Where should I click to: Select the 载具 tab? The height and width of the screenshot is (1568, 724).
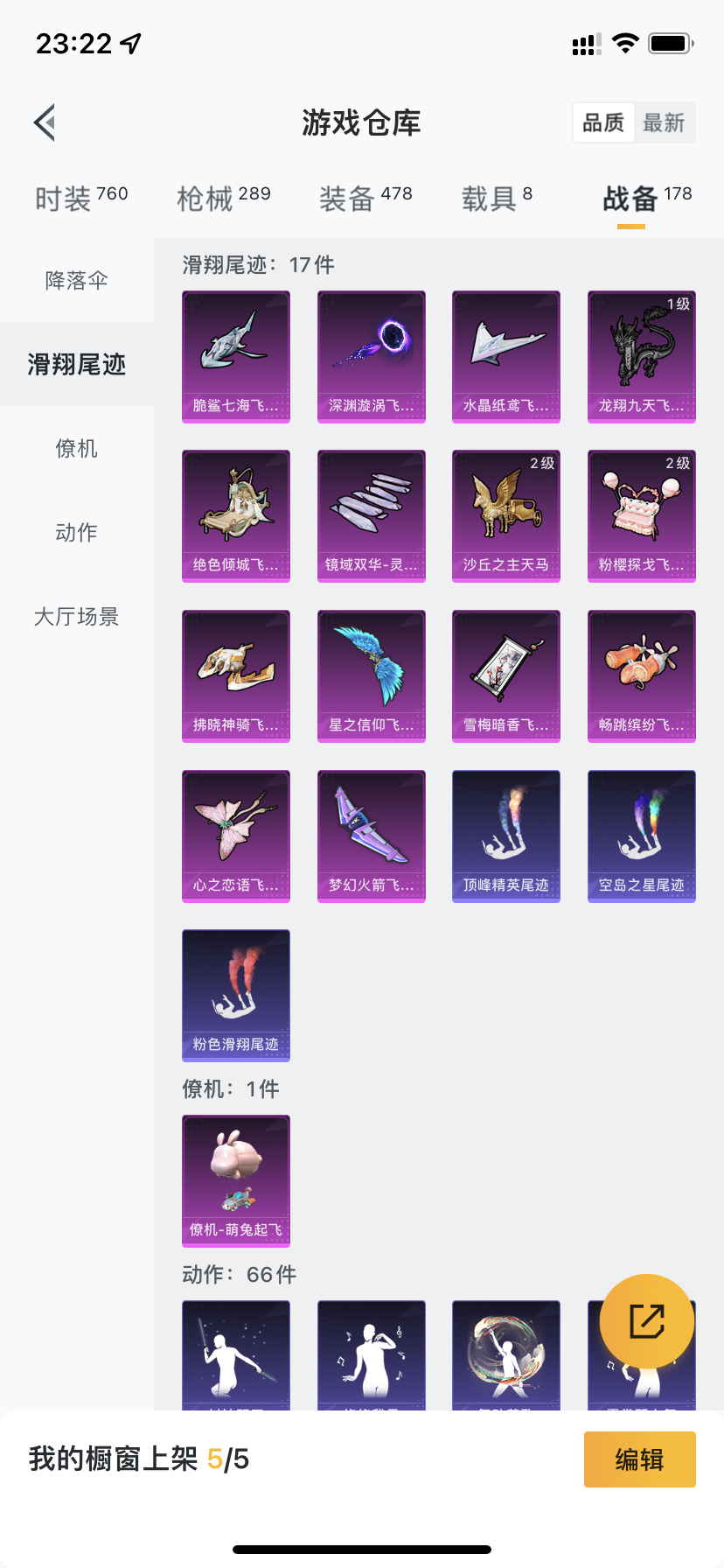coord(497,198)
